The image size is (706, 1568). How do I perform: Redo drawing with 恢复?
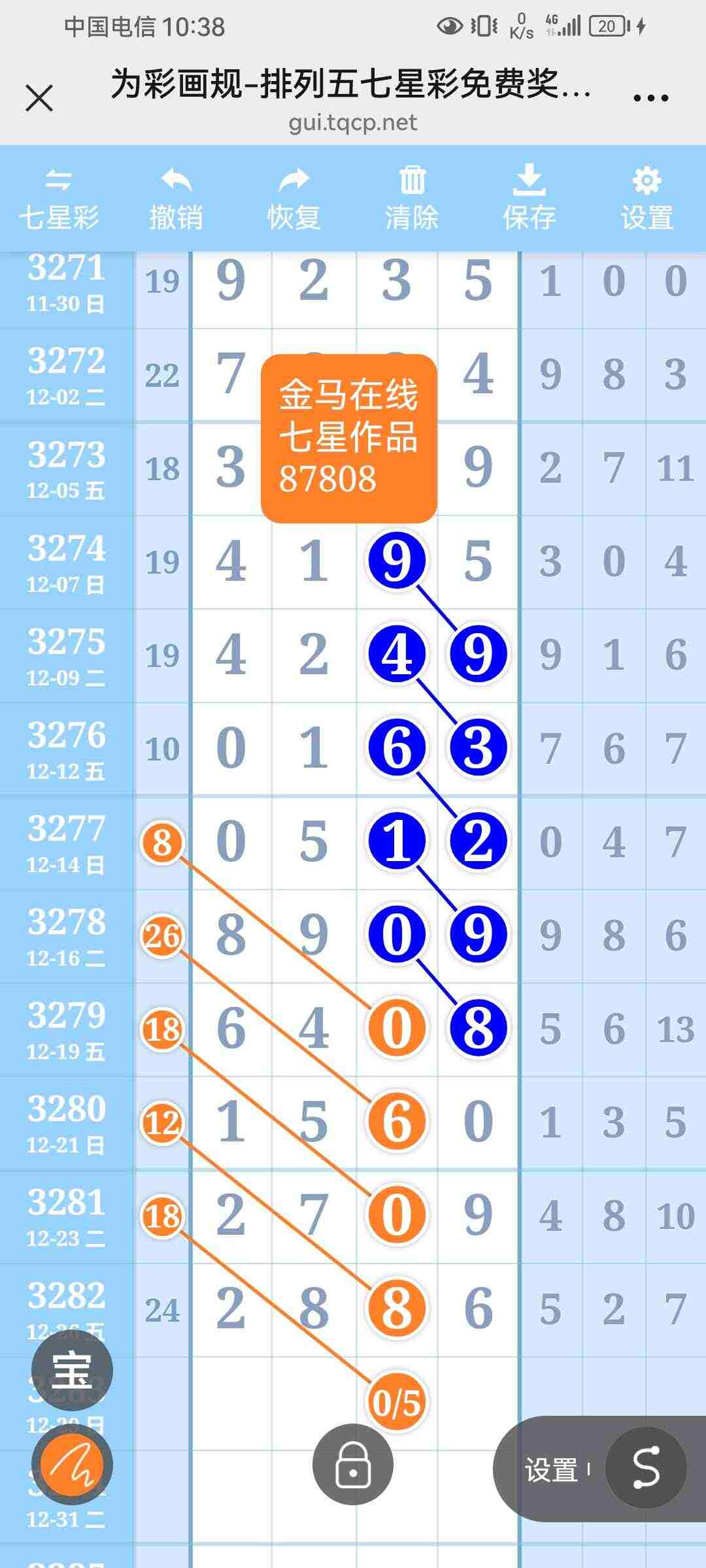(x=294, y=199)
